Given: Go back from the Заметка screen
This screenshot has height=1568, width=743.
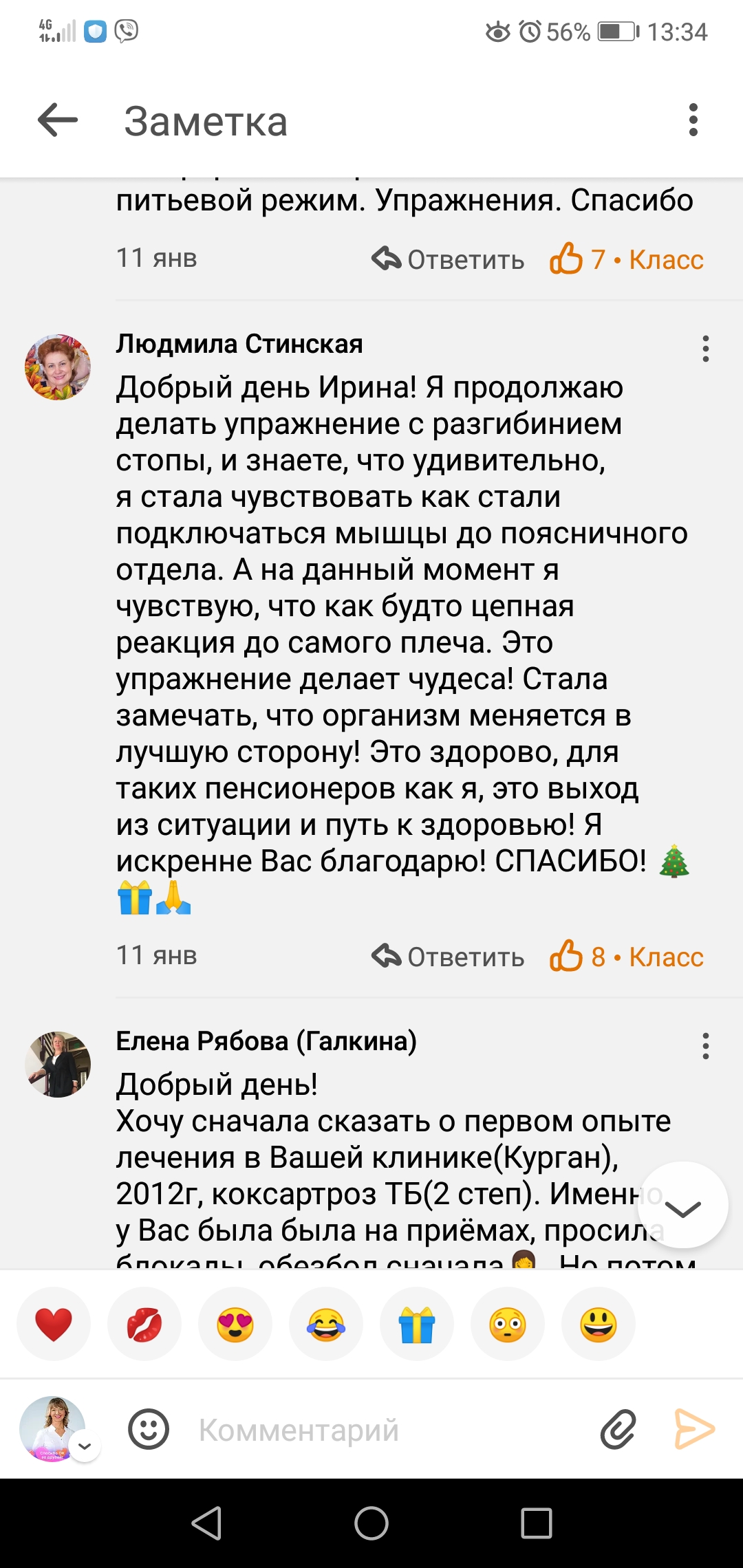Looking at the screenshot, I should [58, 120].
